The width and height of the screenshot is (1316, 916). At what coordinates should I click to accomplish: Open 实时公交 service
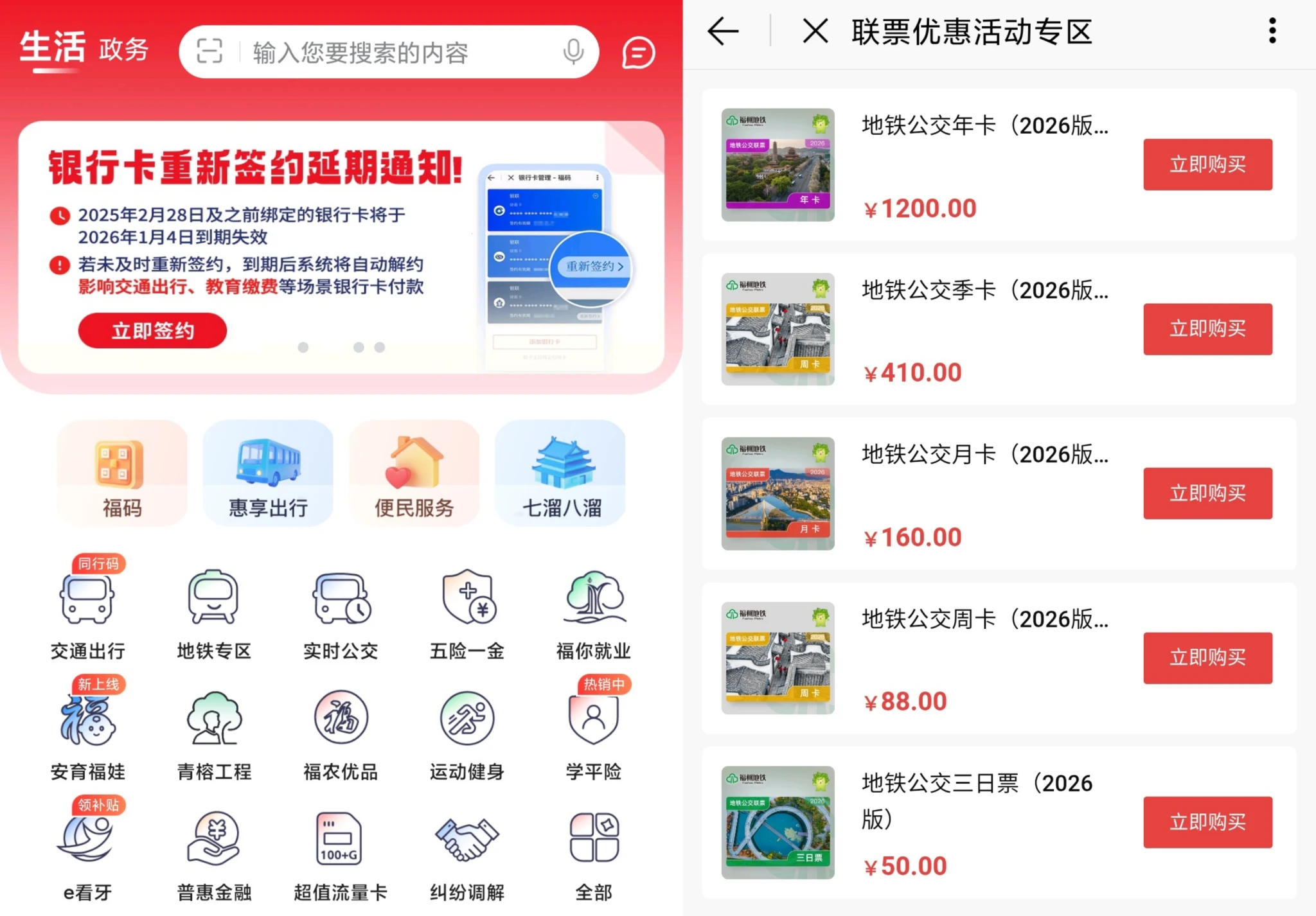point(341,613)
